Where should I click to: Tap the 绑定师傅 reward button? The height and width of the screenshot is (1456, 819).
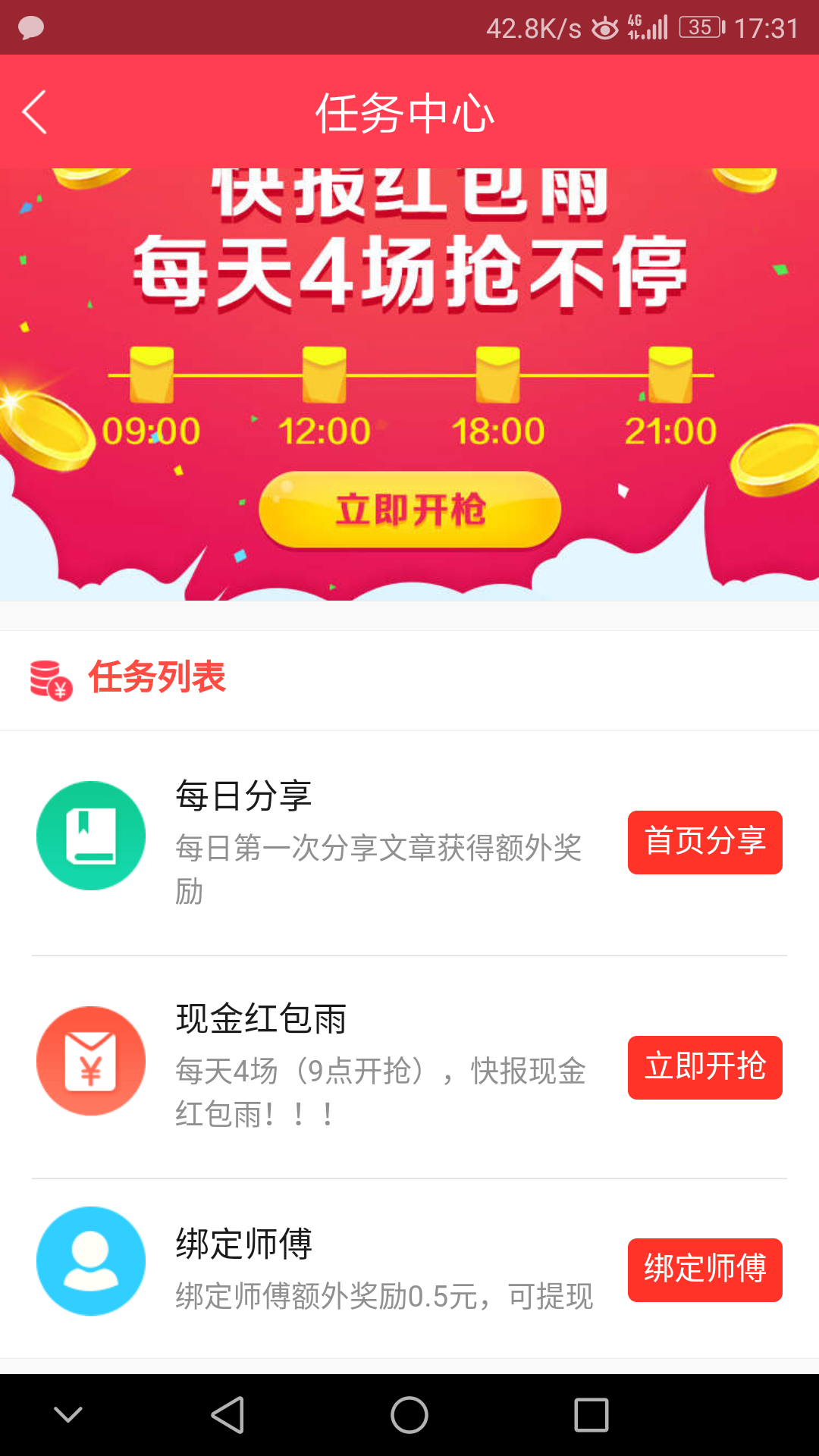(704, 1270)
